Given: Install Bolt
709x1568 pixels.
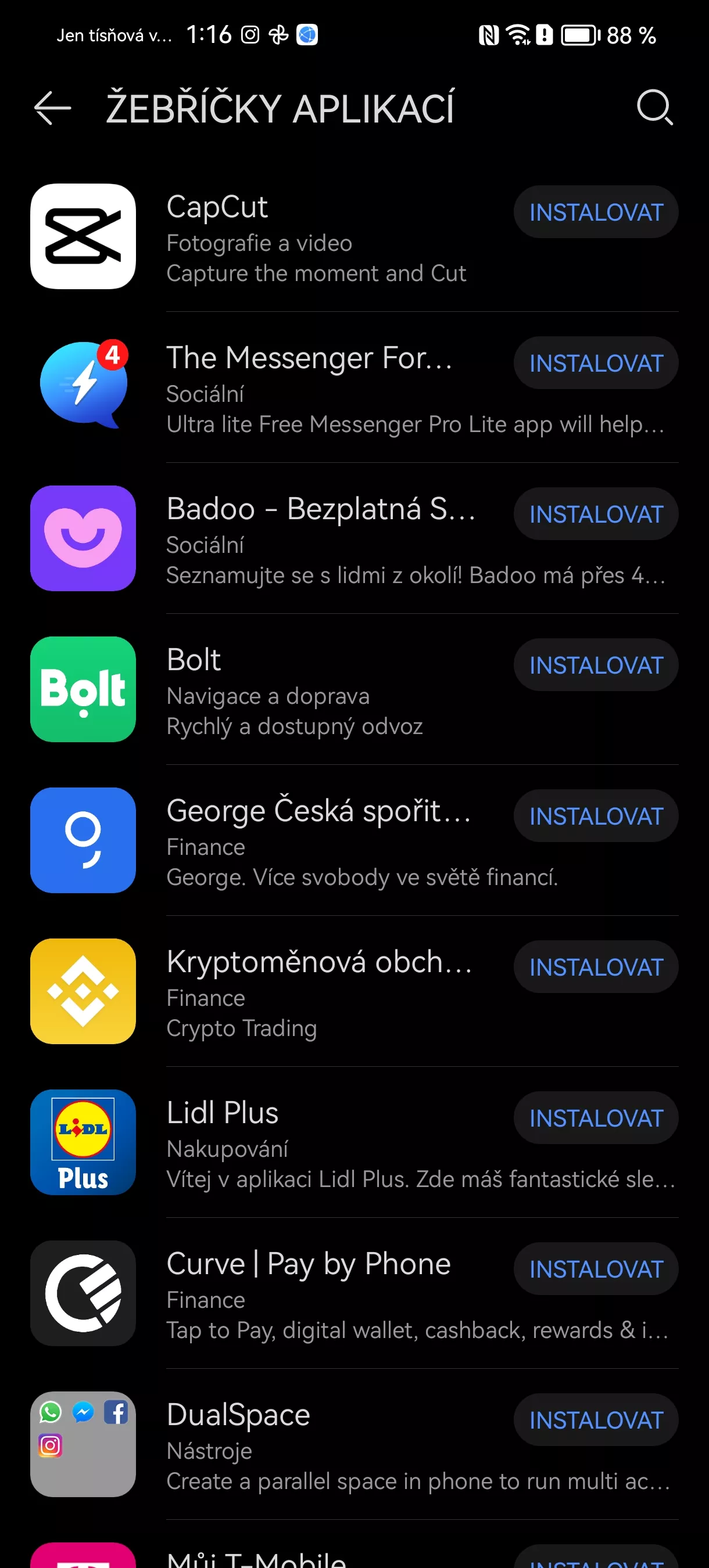Looking at the screenshot, I should (596, 665).
